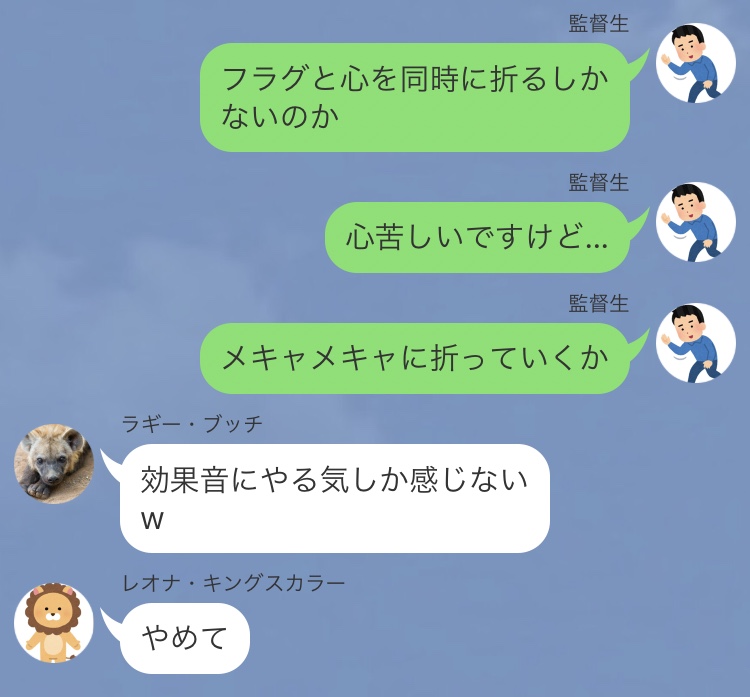The height and width of the screenshot is (697, 750).
Task: Open ラギー・ブッチ's hyena profile picture
Action: tap(54, 463)
